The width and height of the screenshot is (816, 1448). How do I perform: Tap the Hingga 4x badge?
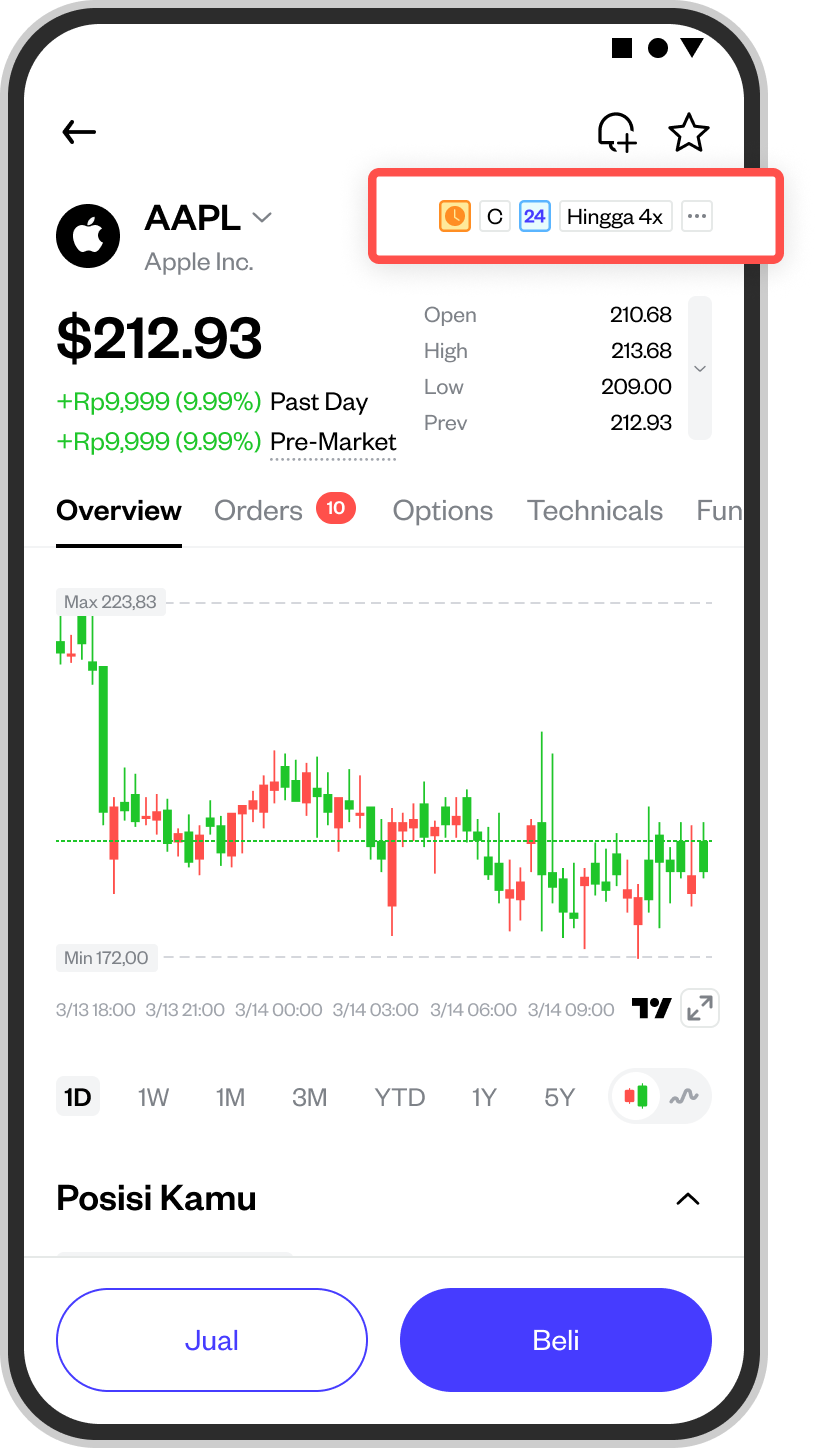(615, 216)
